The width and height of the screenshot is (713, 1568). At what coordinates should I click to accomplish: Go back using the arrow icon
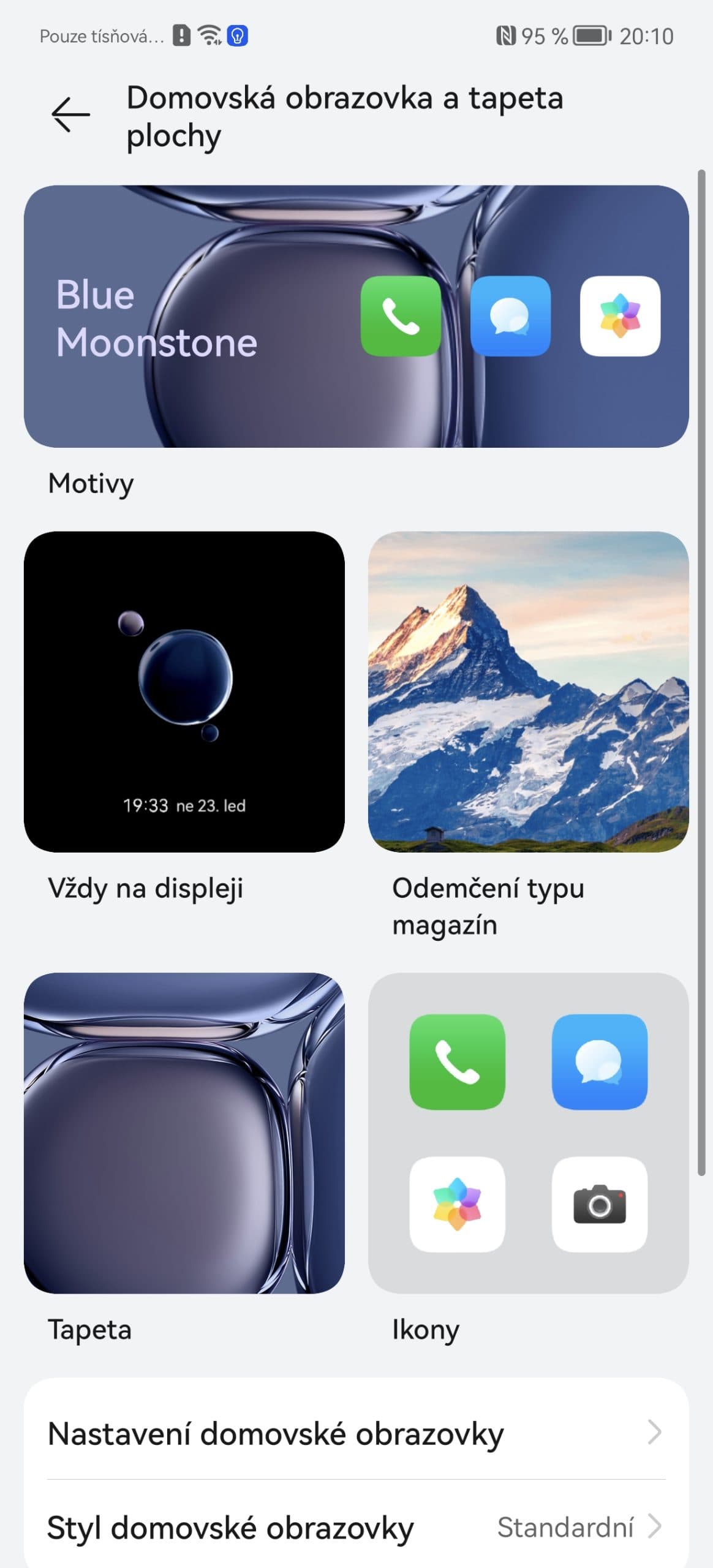tap(70, 115)
